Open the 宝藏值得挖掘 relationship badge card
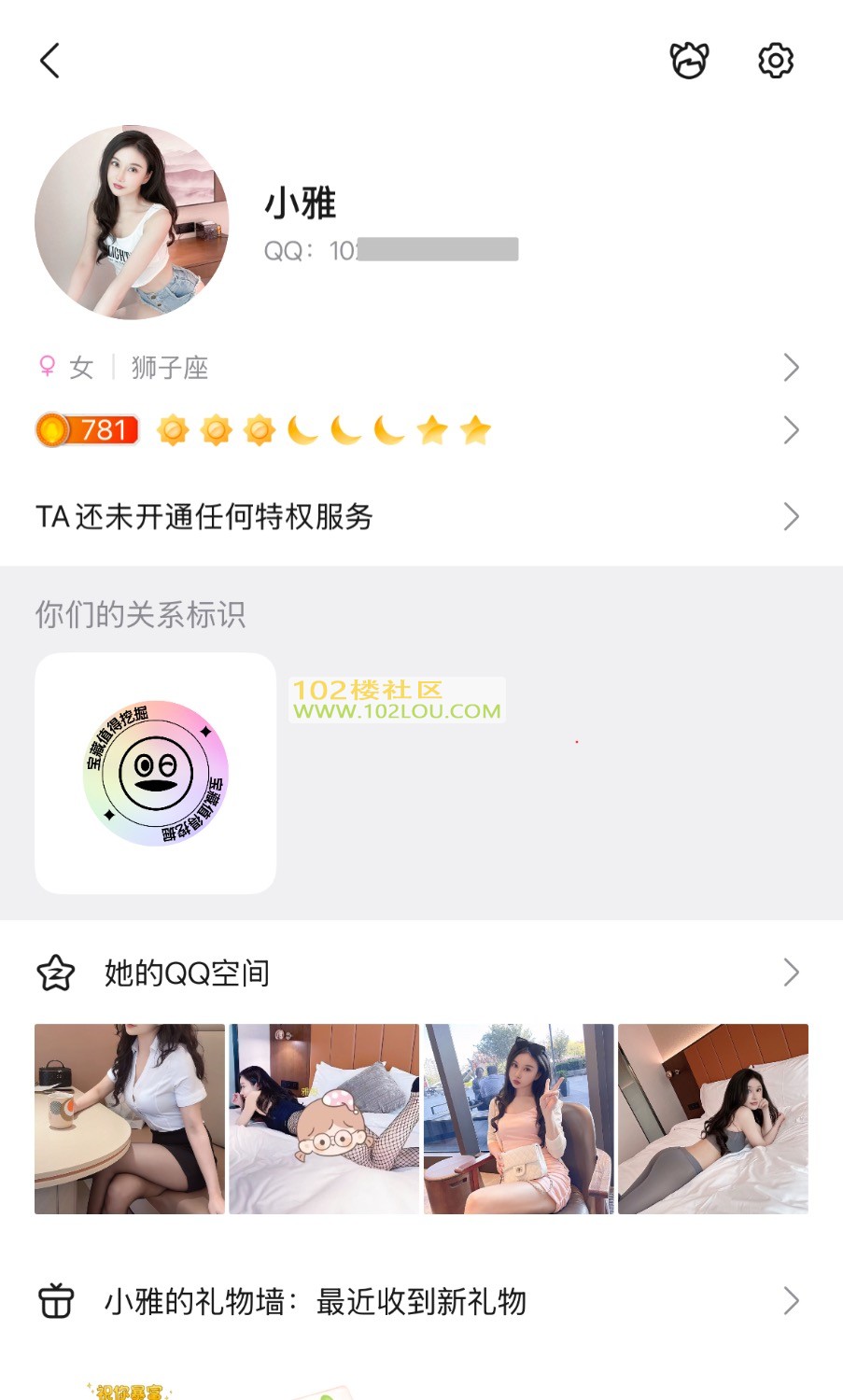 [x=156, y=773]
